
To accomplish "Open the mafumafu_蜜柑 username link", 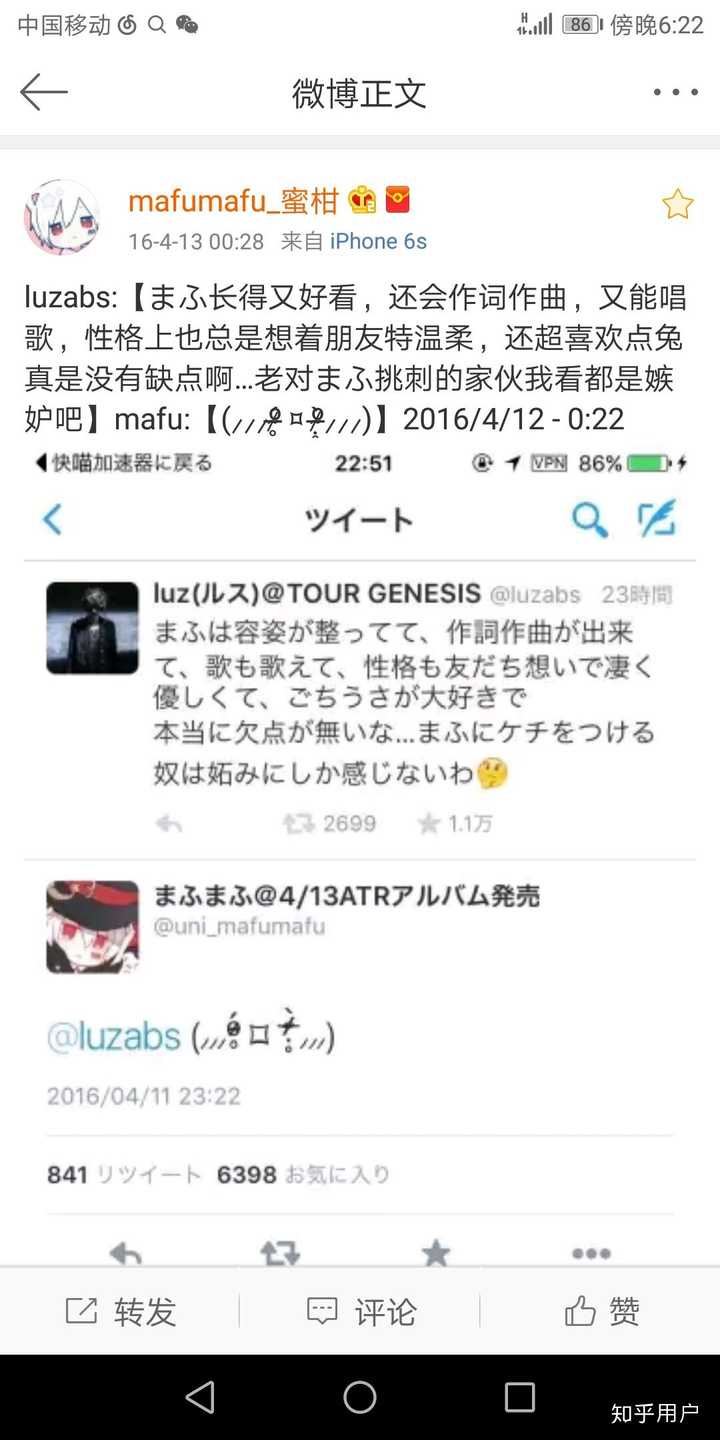I will pos(233,201).
